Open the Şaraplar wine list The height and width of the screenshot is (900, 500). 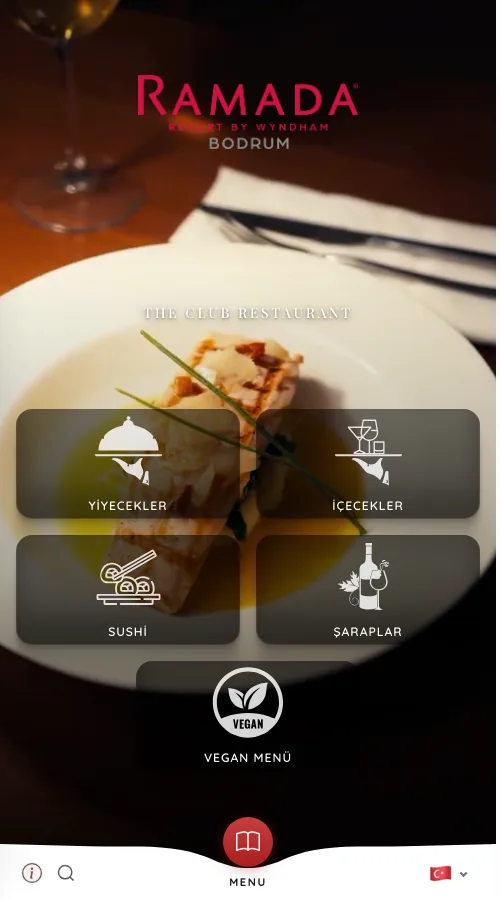tap(367, 589)
